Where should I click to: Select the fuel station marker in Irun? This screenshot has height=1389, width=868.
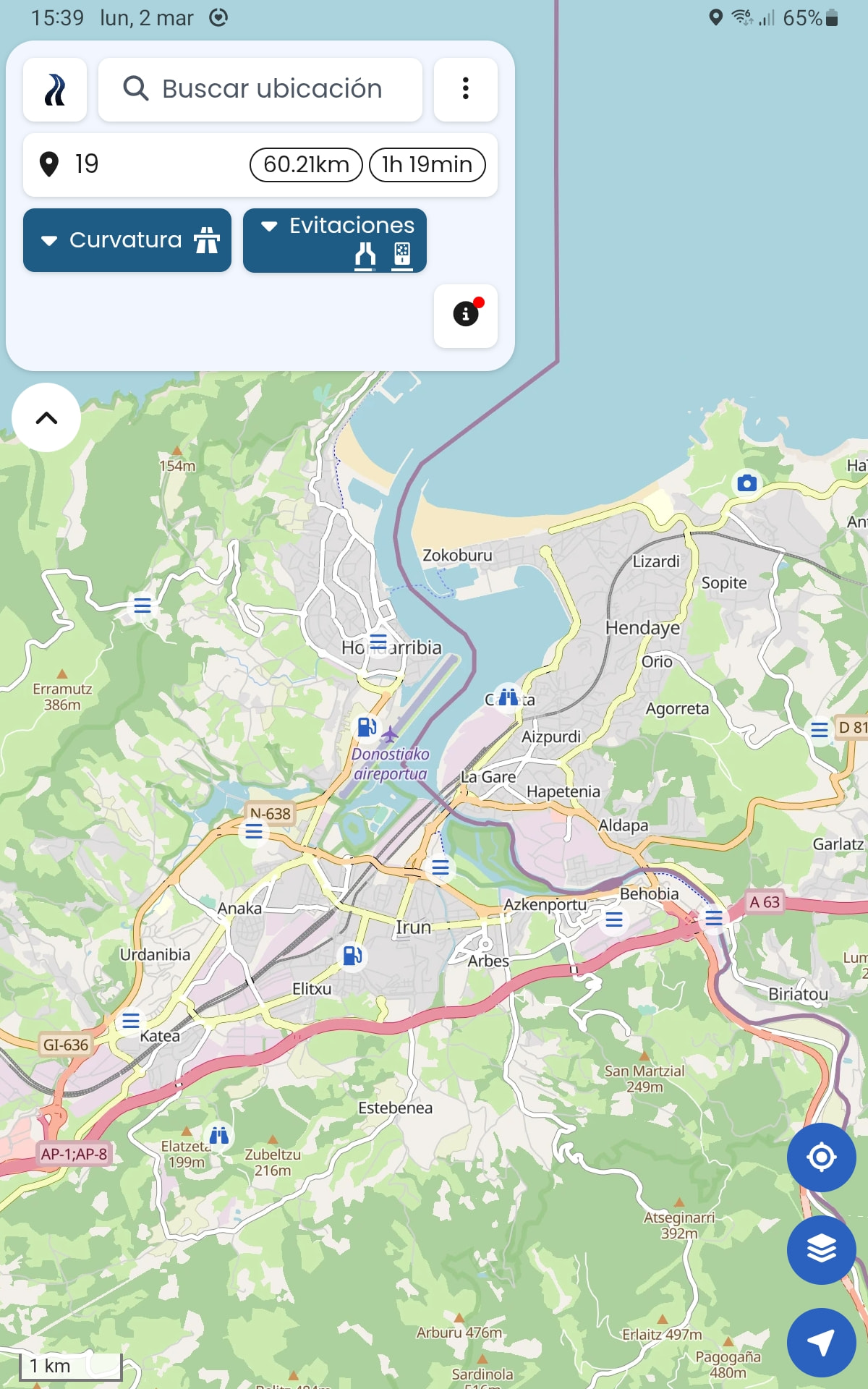[352, 956]
